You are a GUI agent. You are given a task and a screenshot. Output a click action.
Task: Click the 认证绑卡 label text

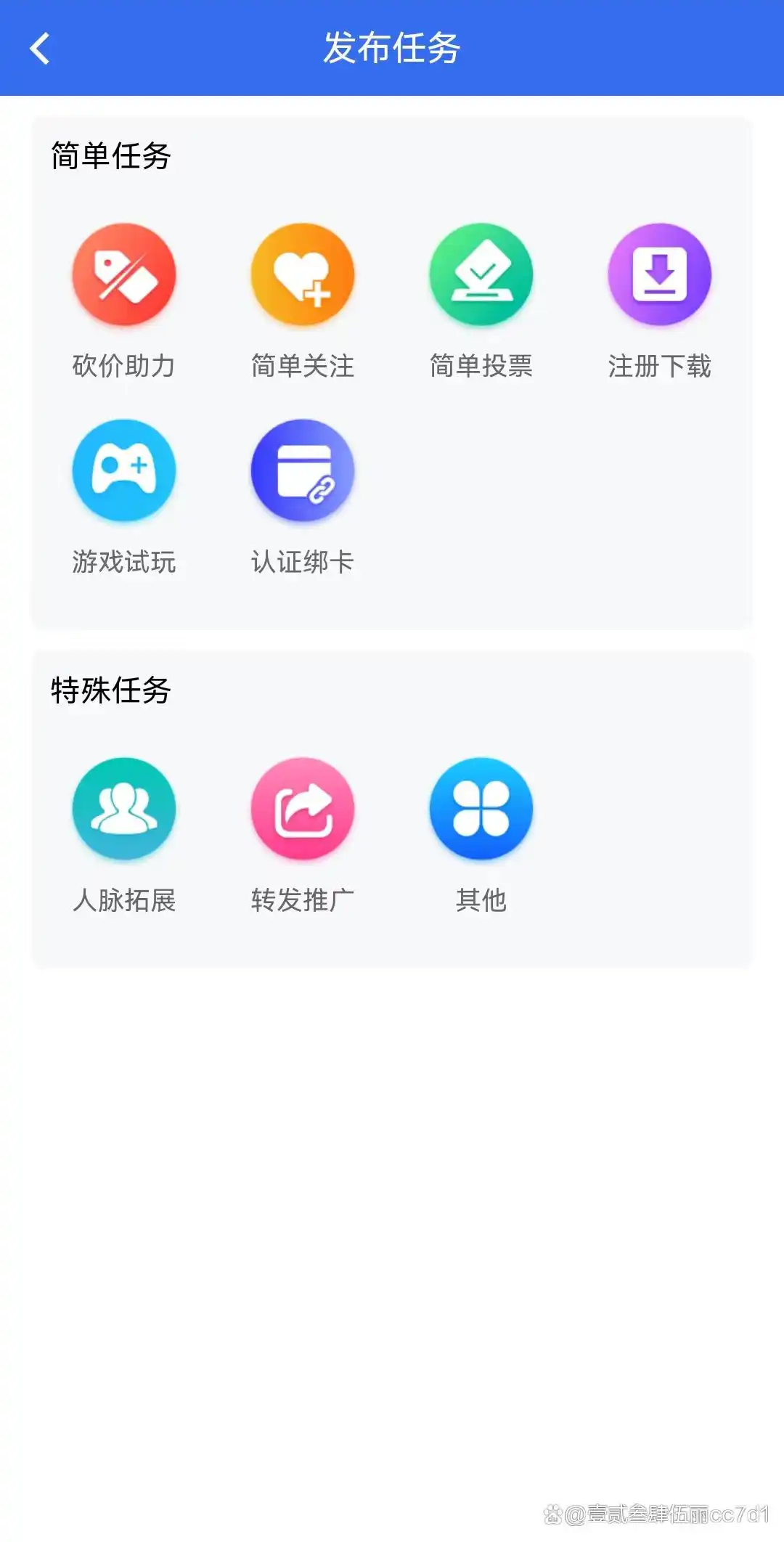point(302,563)
